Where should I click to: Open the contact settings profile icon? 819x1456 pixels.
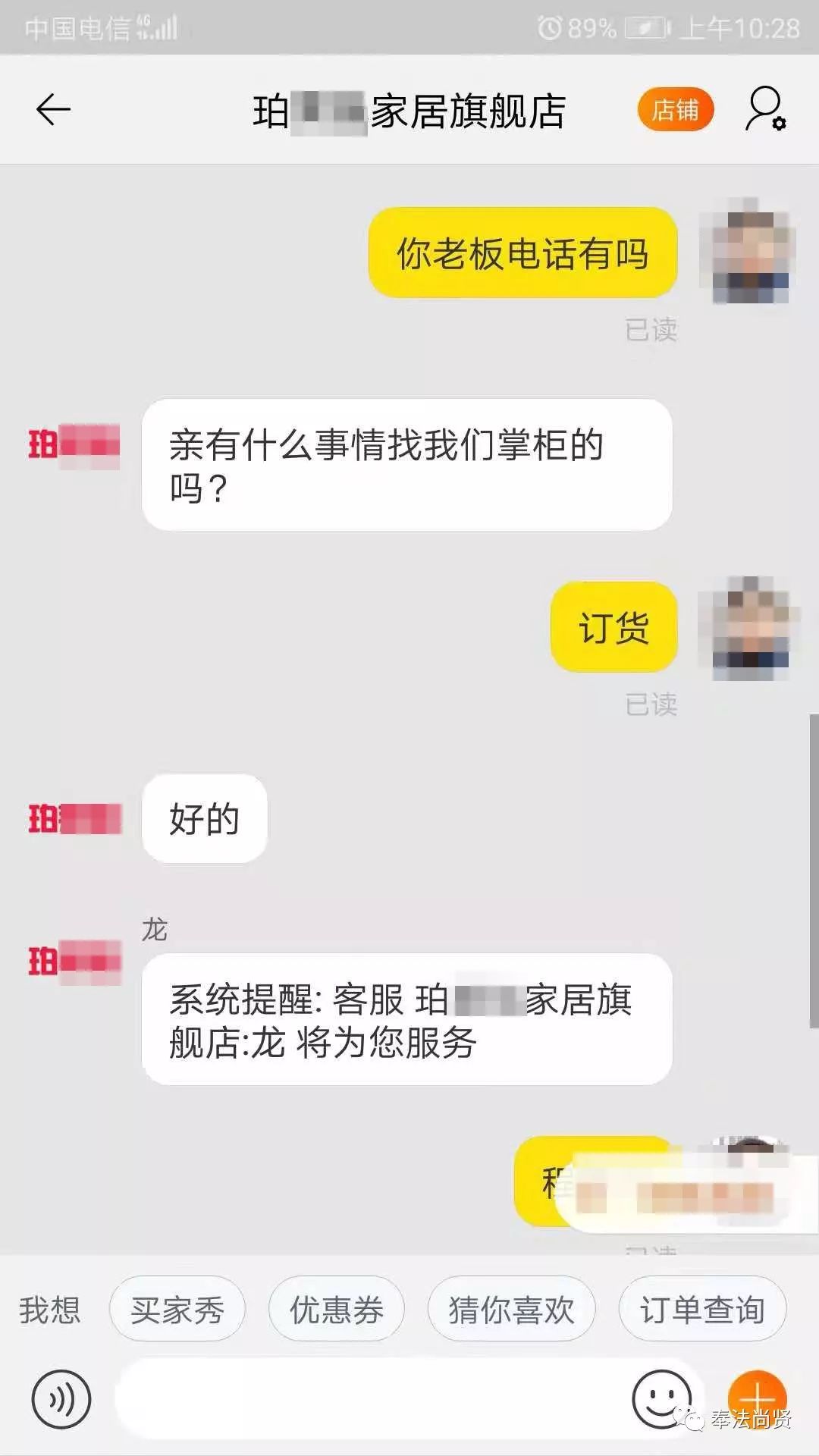[765, 111]
